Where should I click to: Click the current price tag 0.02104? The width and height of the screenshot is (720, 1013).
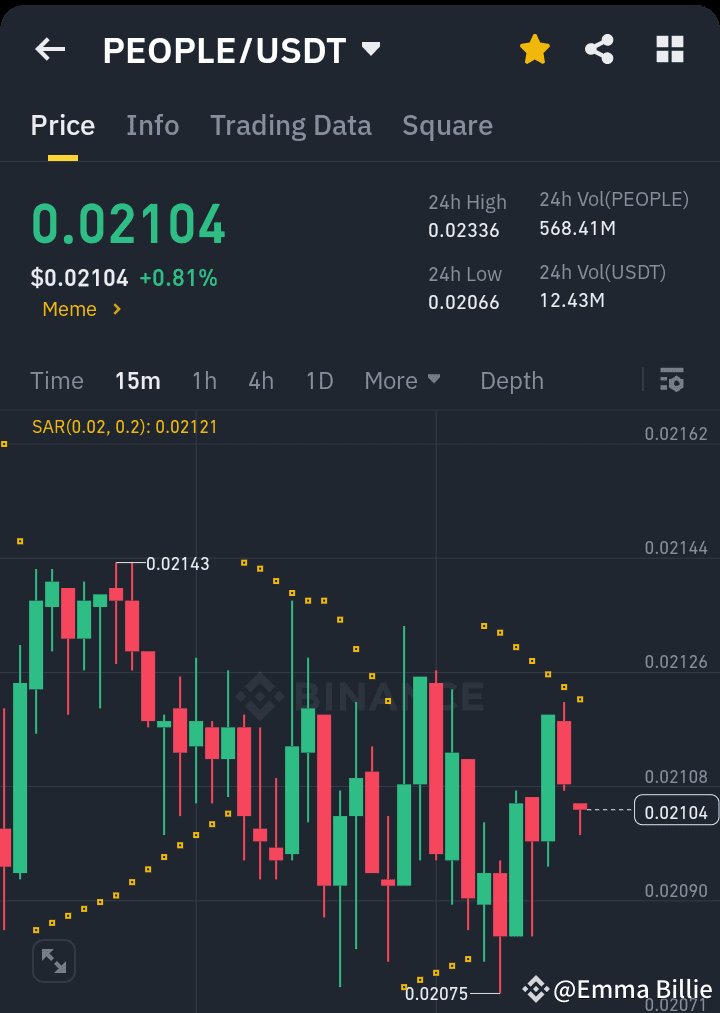[675, 810]
